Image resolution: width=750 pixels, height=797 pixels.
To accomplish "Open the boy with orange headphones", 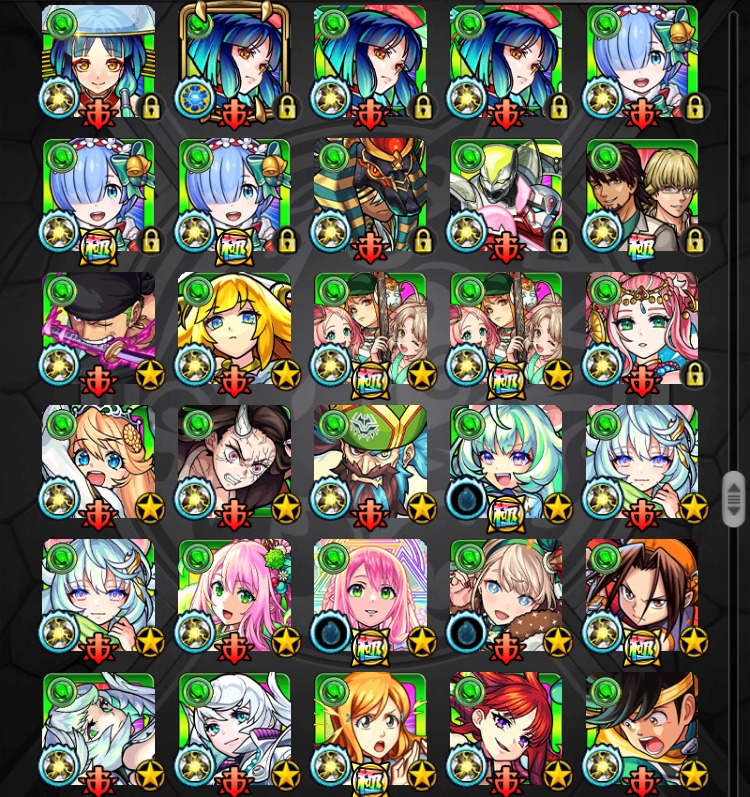I will pyautogui.click(x=642, y=596).
